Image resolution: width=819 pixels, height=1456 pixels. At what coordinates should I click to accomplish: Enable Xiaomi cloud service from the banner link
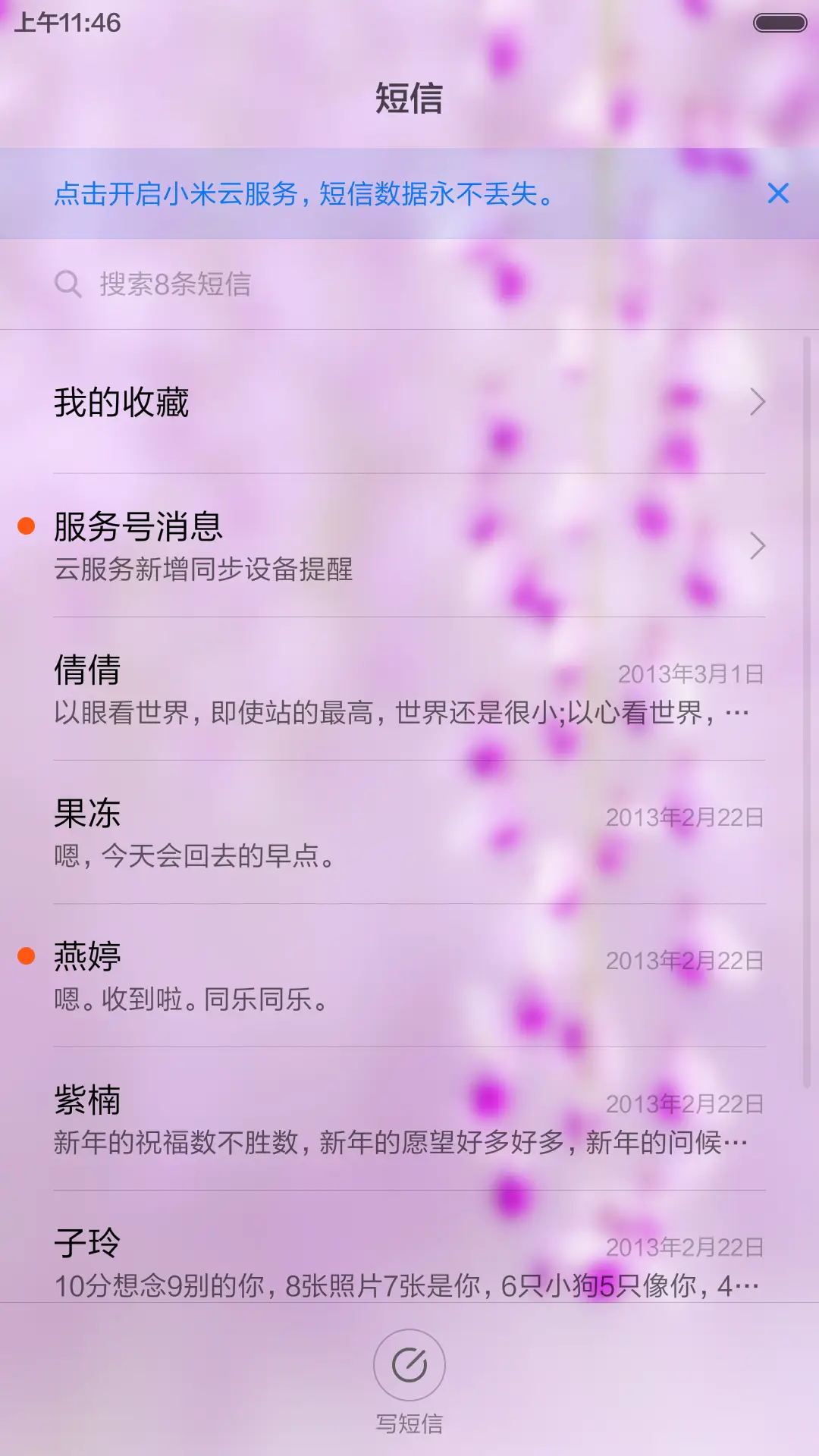click(303, 195)
